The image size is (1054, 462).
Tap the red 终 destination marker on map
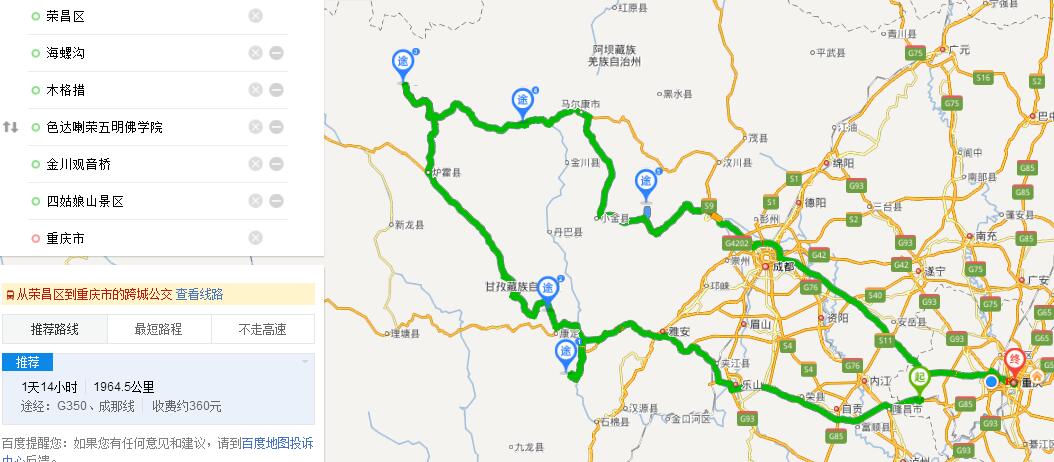(x=1014, y=361)
